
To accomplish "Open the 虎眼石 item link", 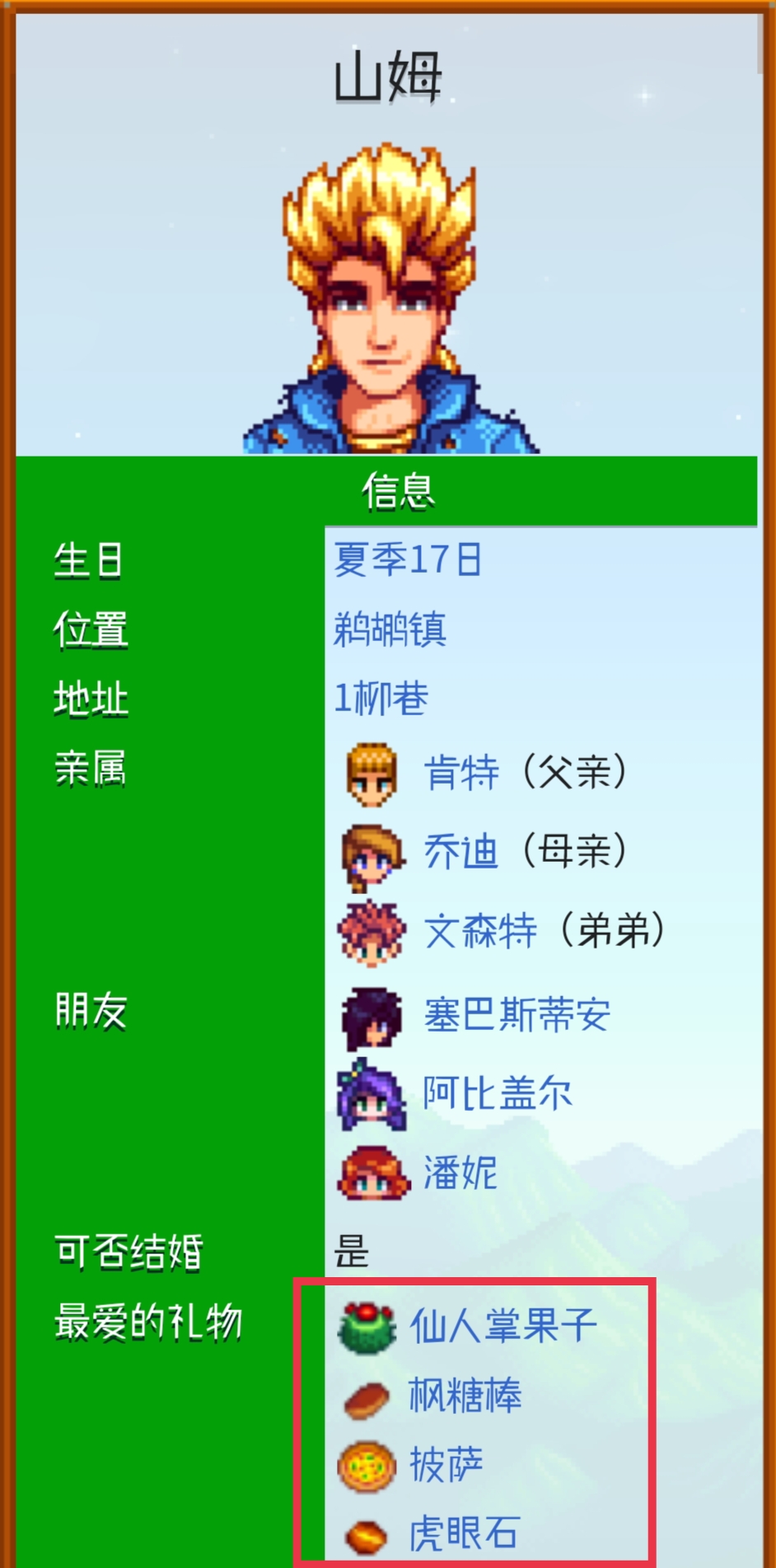I will (x=464, y=1534).
